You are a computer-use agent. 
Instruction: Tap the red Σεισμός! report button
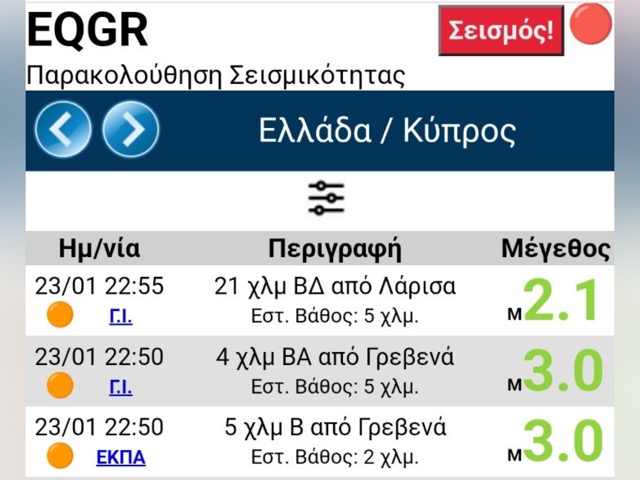tap(501, 30)
